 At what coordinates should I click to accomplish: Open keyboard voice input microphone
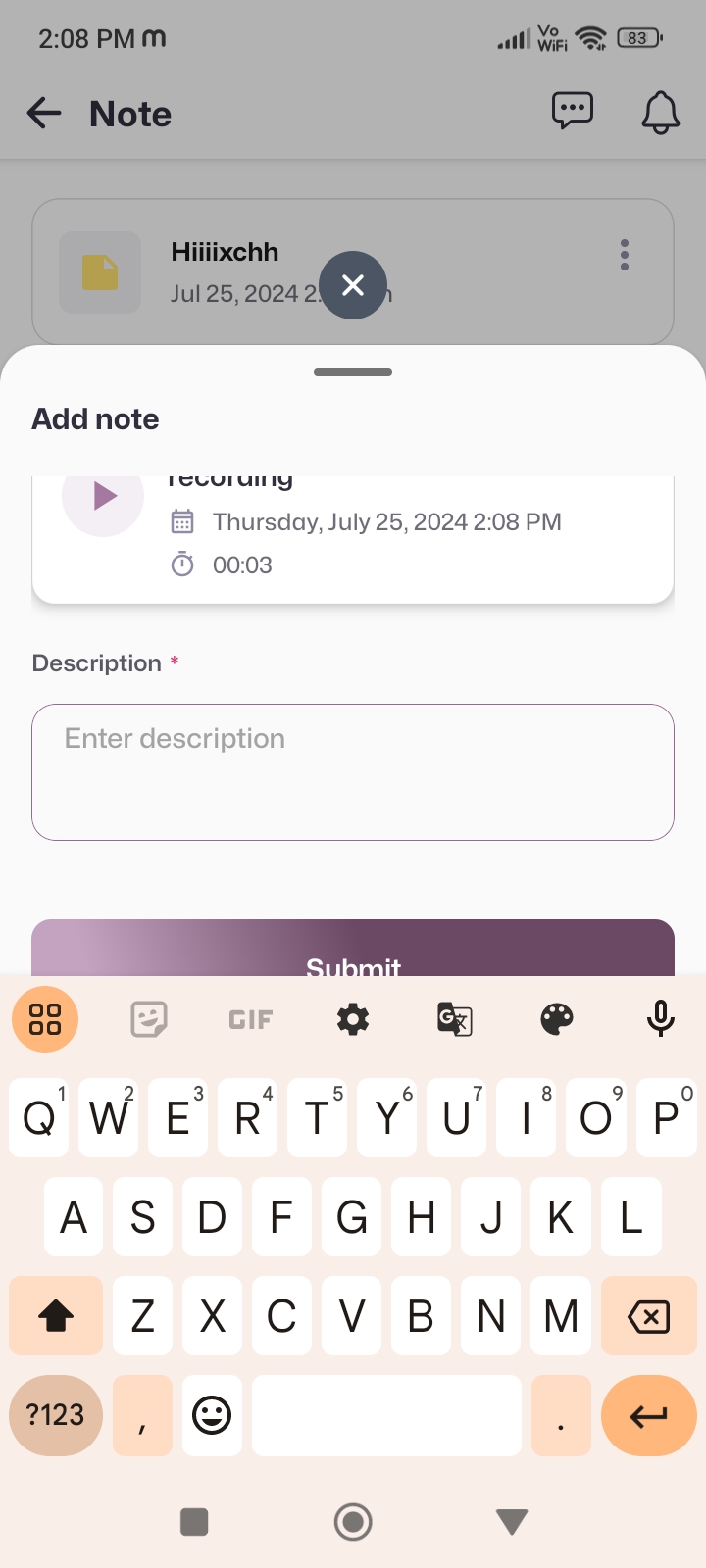point(660,1019)
